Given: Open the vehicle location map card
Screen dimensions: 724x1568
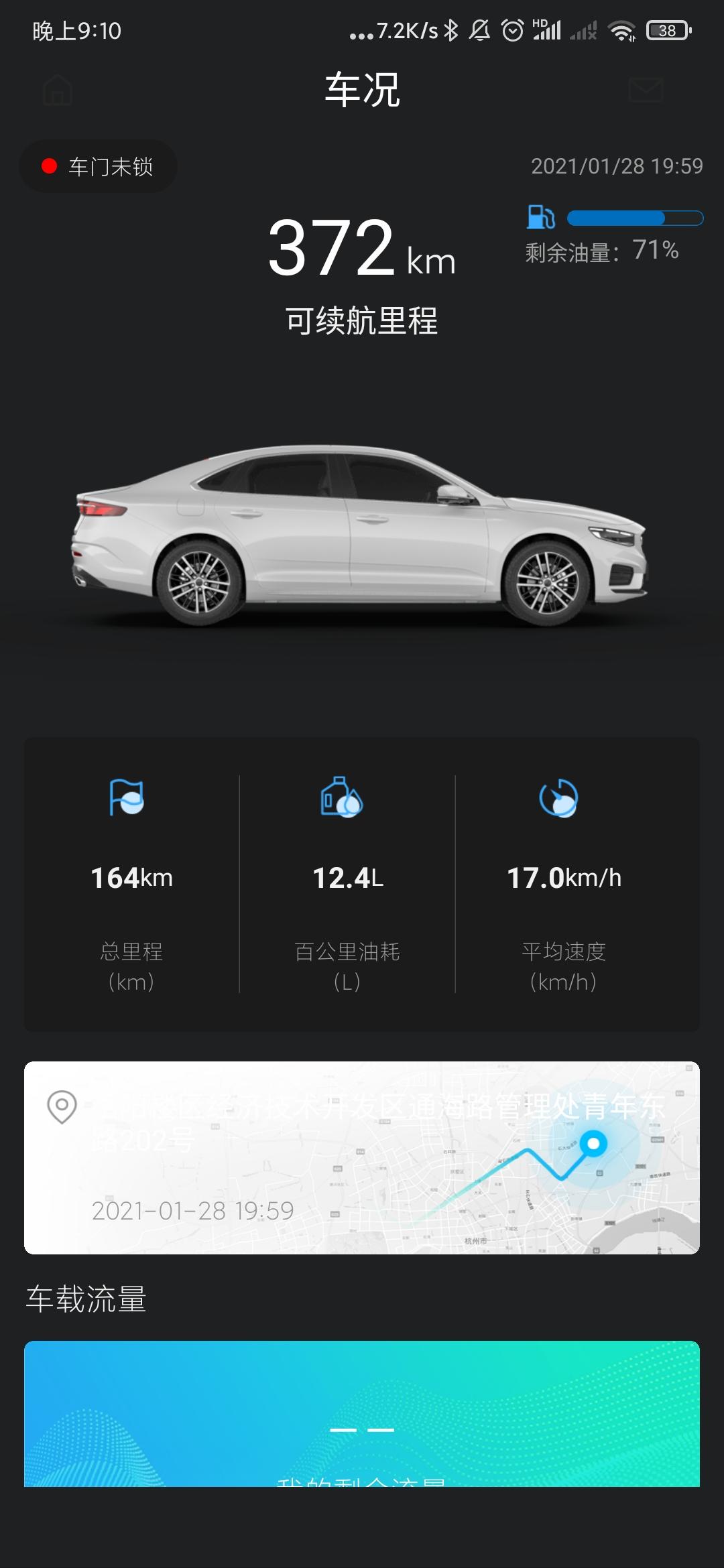Looking at the screenshot, I should [x=362, y=1157].
